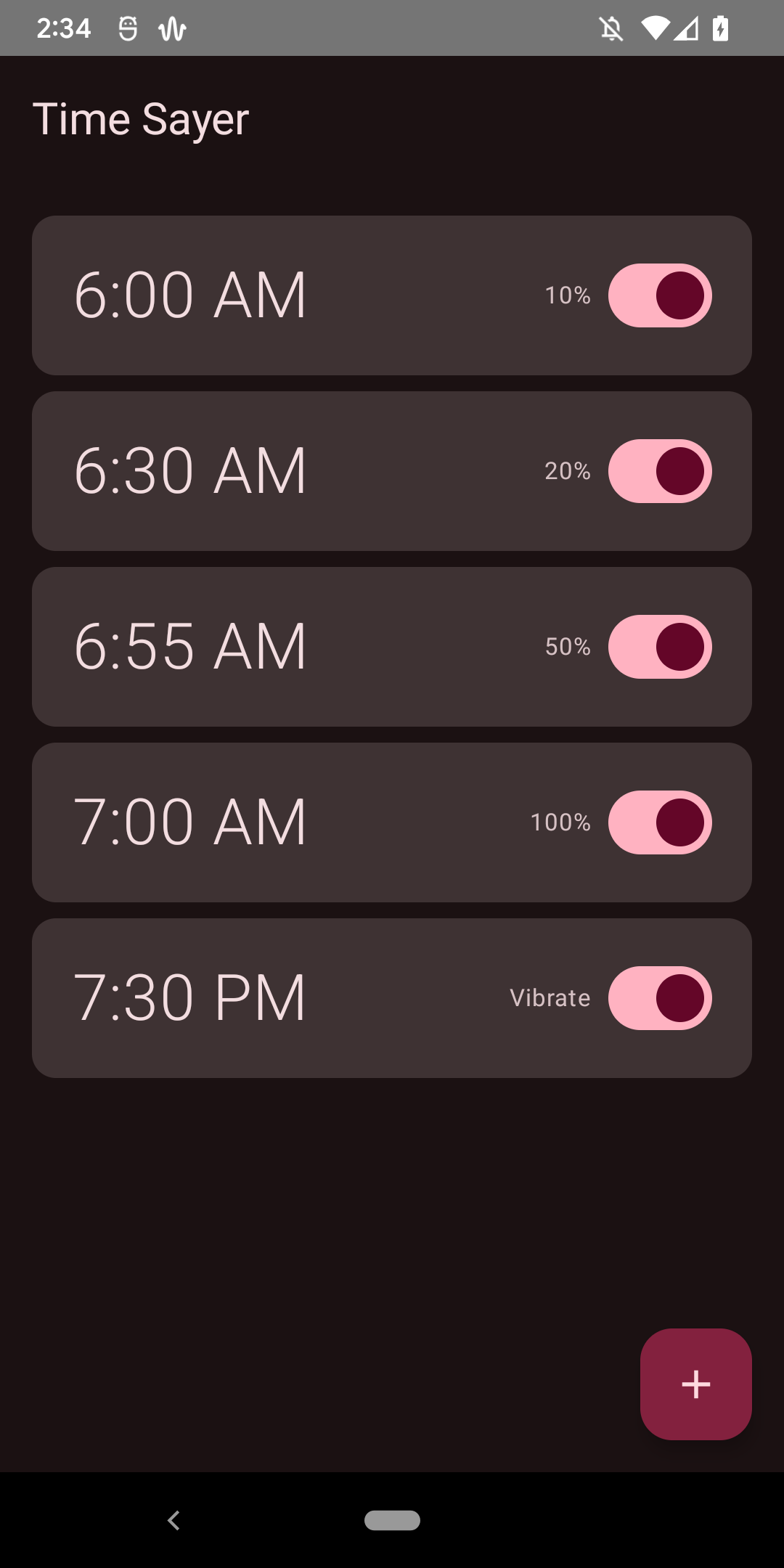Tap the charging battery icon

[719, 28]
